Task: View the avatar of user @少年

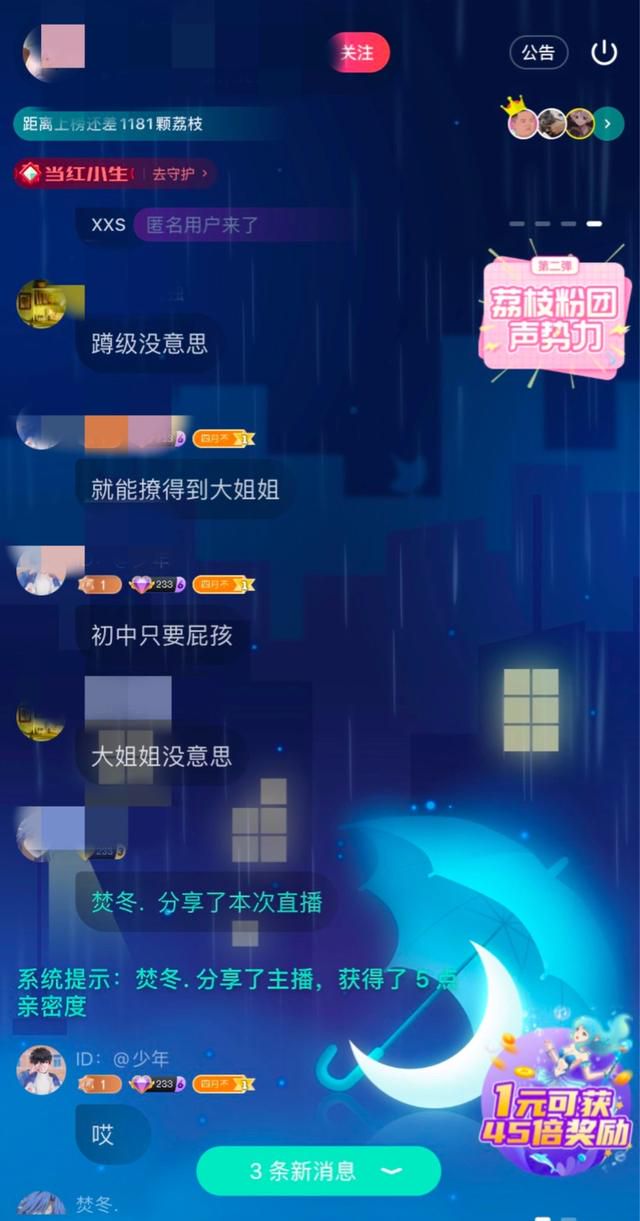Action: (42, 1071)
